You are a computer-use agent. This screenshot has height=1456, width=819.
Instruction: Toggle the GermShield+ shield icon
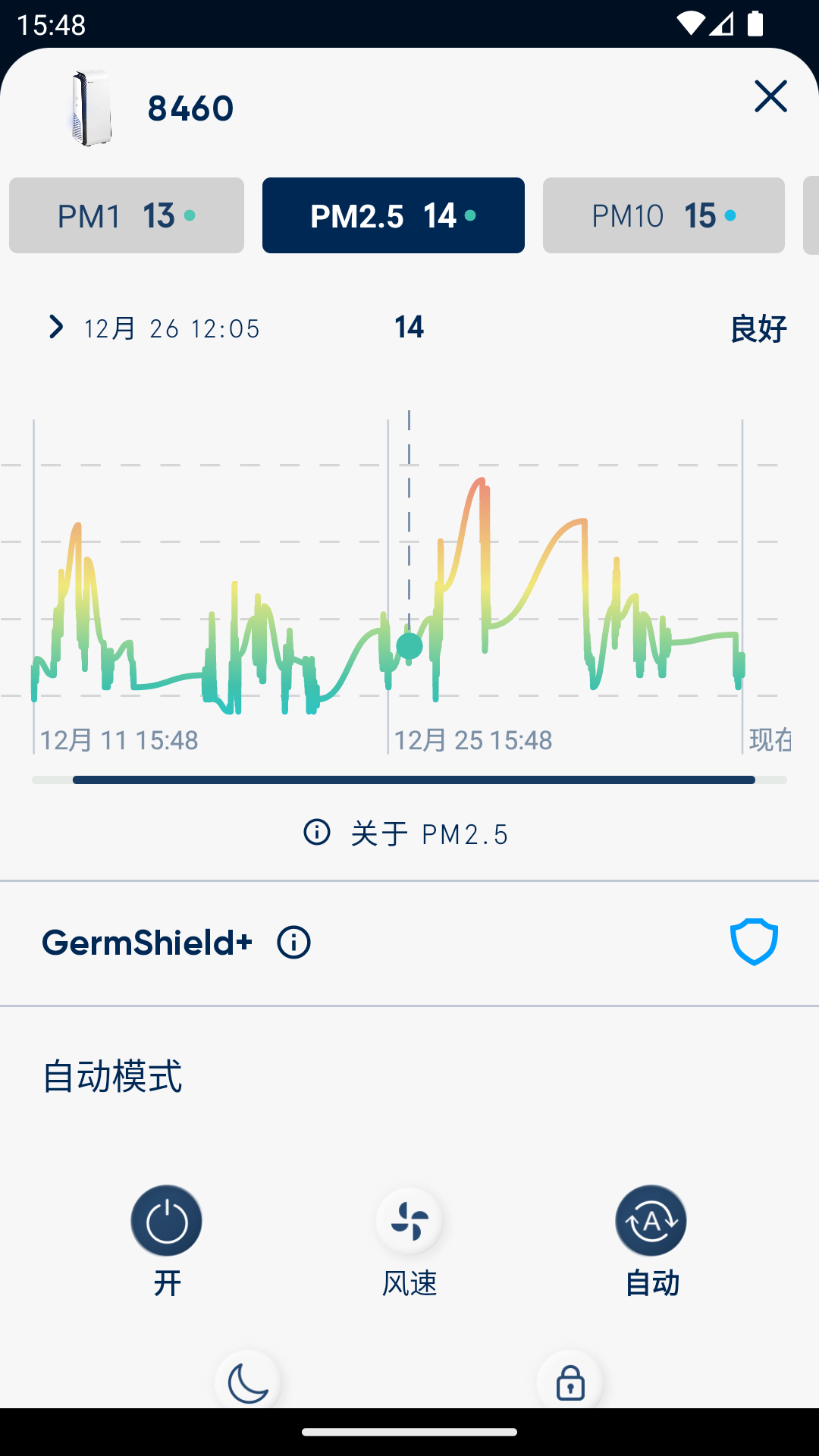click(755, 943)
